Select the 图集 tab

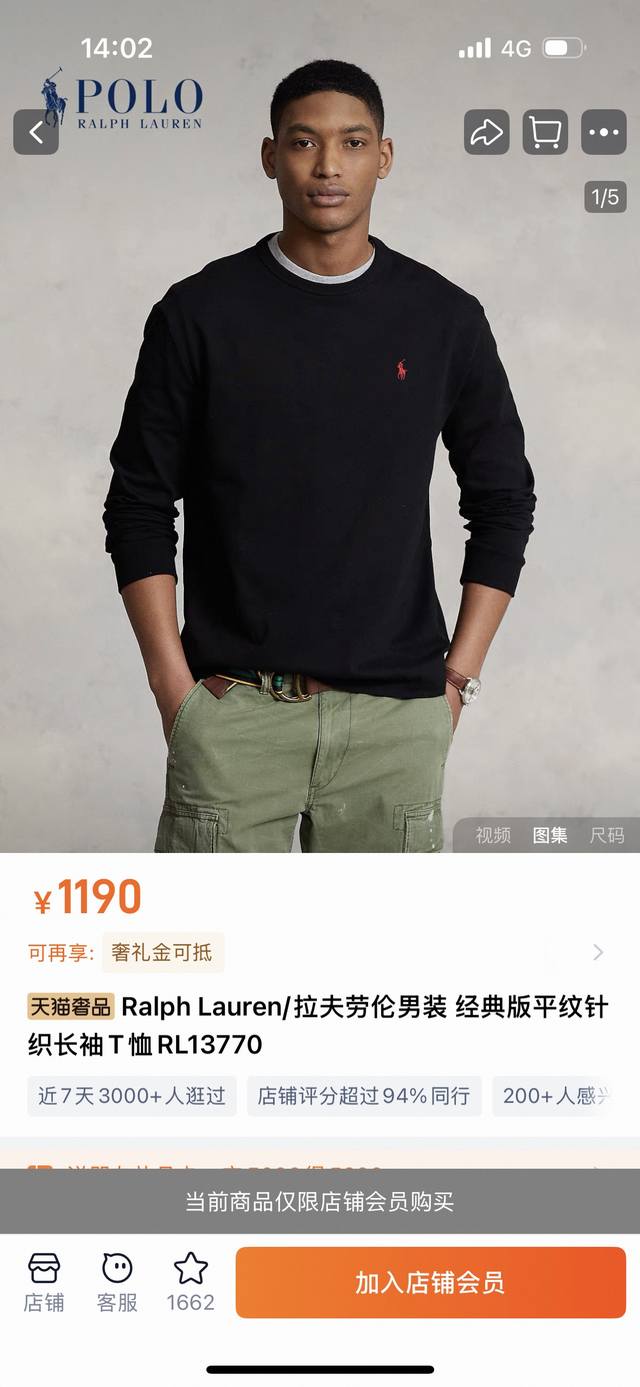tap(550, 835)
